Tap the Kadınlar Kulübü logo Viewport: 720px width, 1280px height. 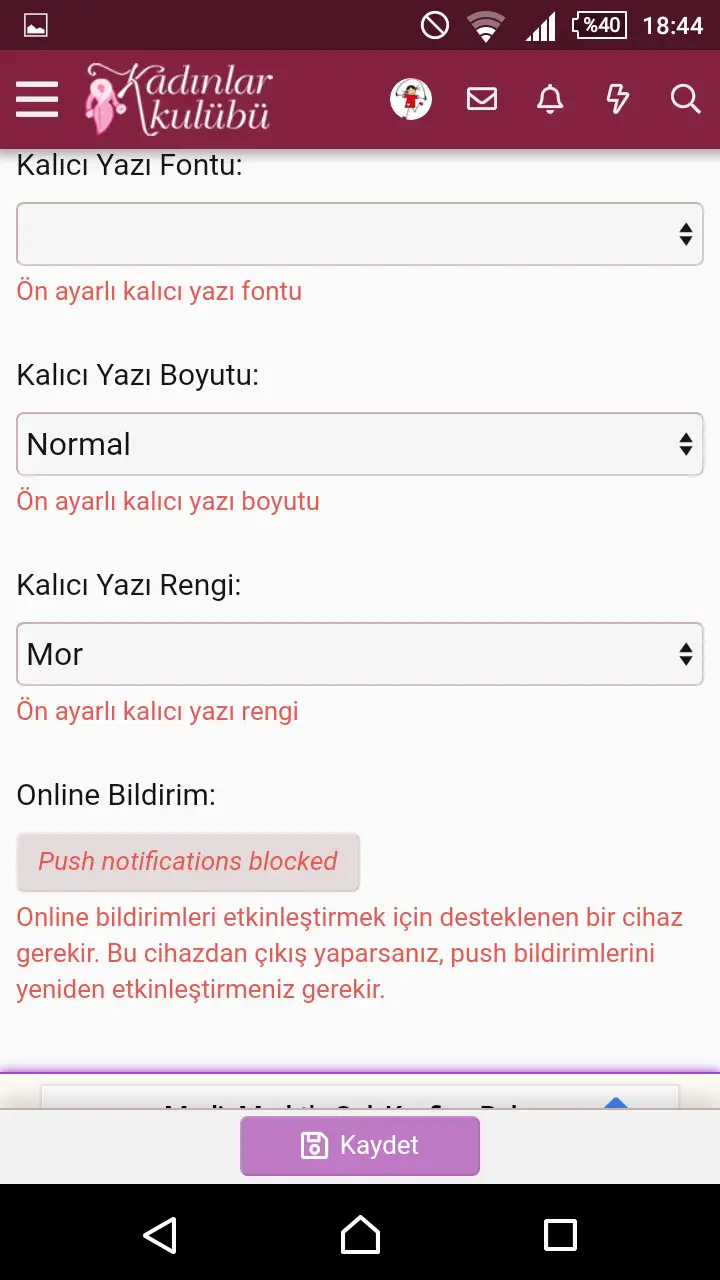179,99
